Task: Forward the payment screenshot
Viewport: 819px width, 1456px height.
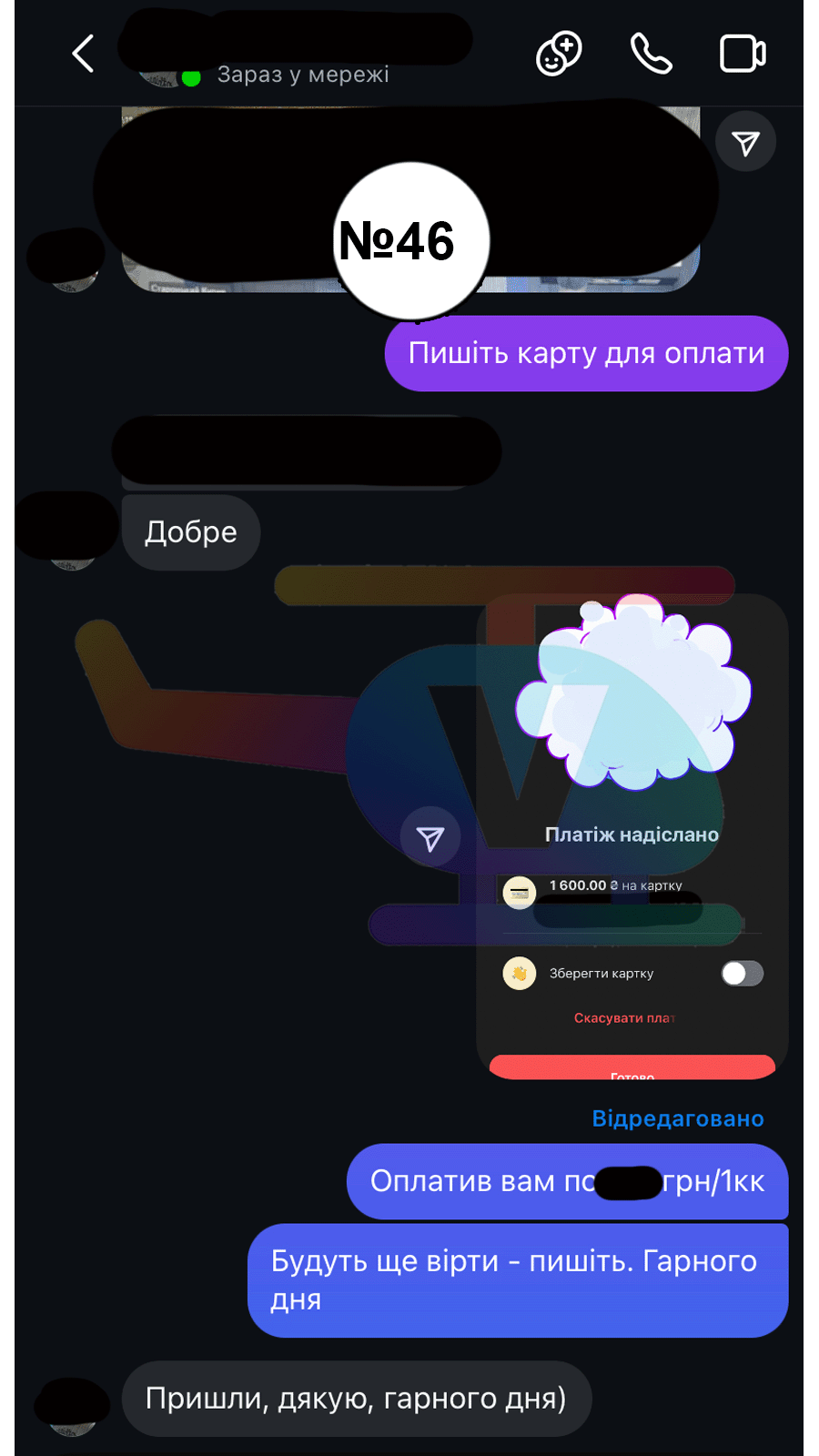Action: point(430,837)
